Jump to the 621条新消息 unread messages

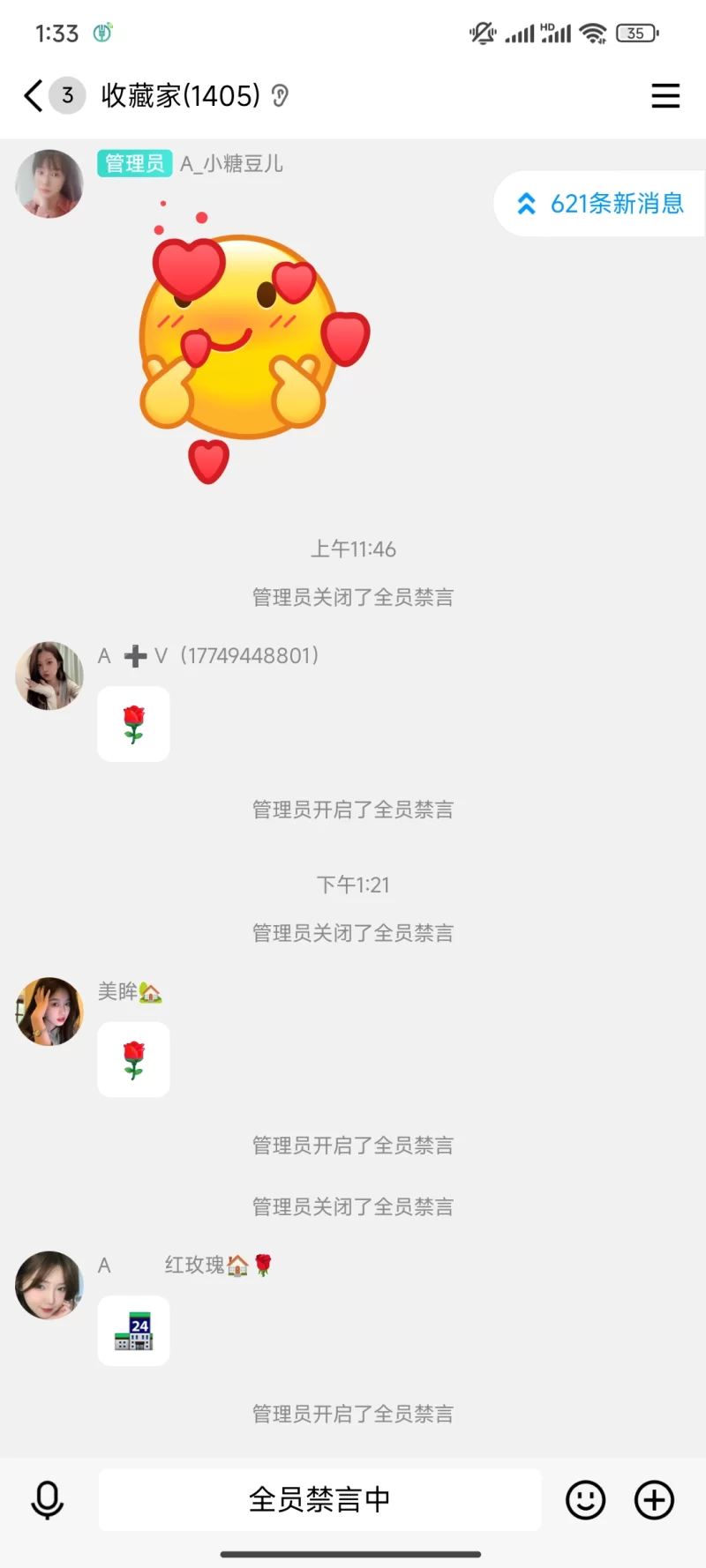tap(600, 204)
